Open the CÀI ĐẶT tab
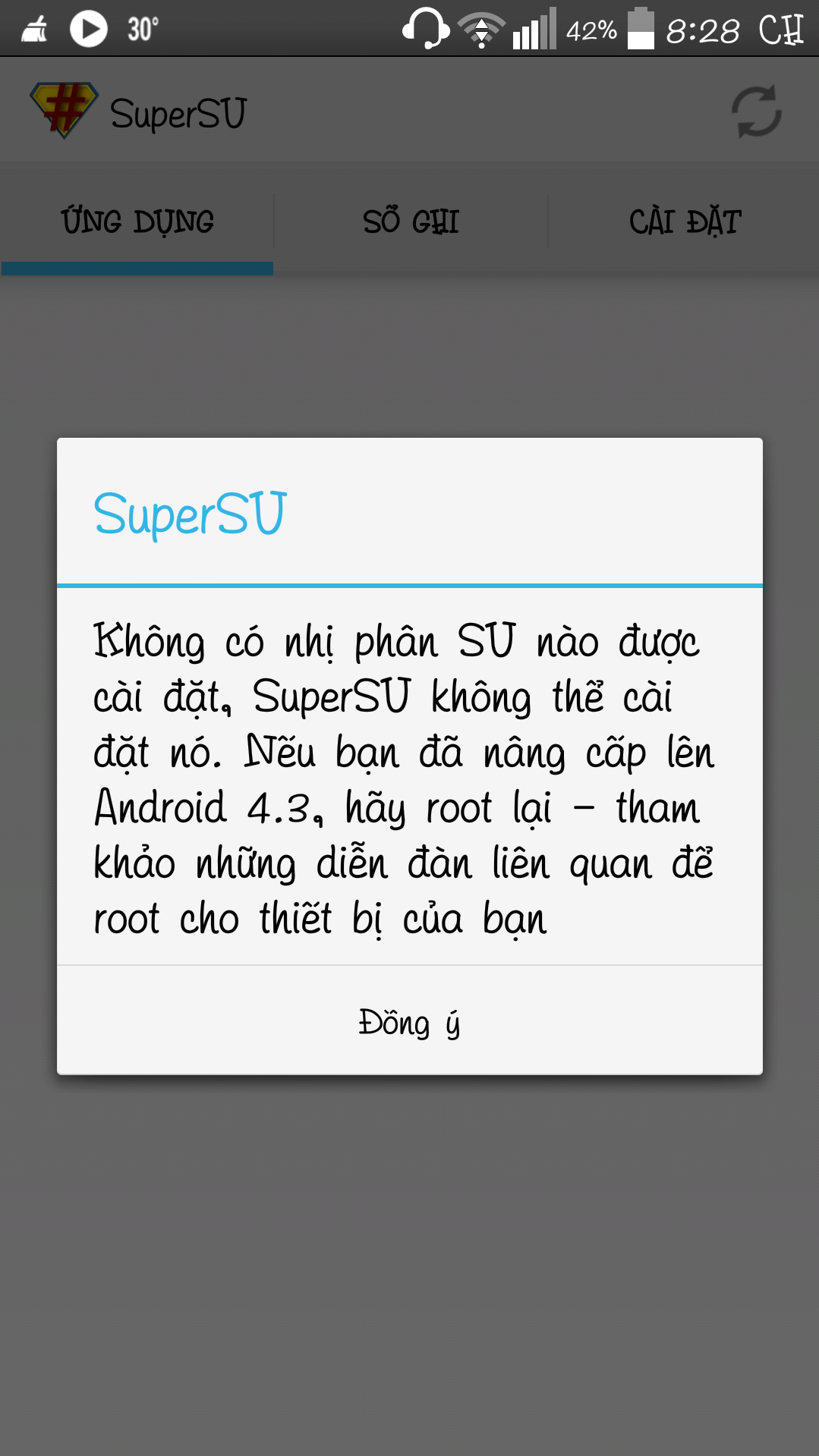 685,222
